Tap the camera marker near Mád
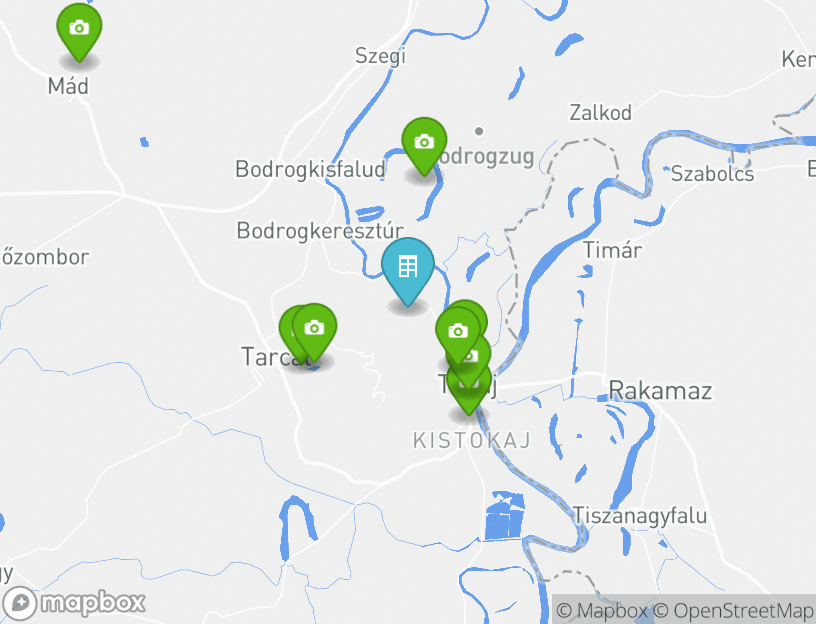Image resolution: width=816 pixels, height=624 pixels. (x=79, y=27)
